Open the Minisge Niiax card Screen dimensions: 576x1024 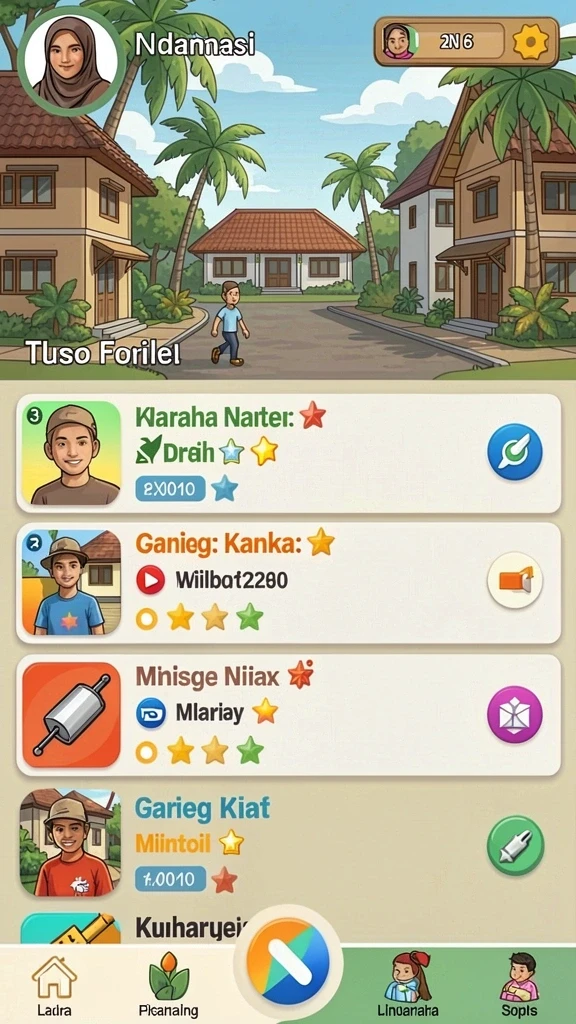[288, 715]
